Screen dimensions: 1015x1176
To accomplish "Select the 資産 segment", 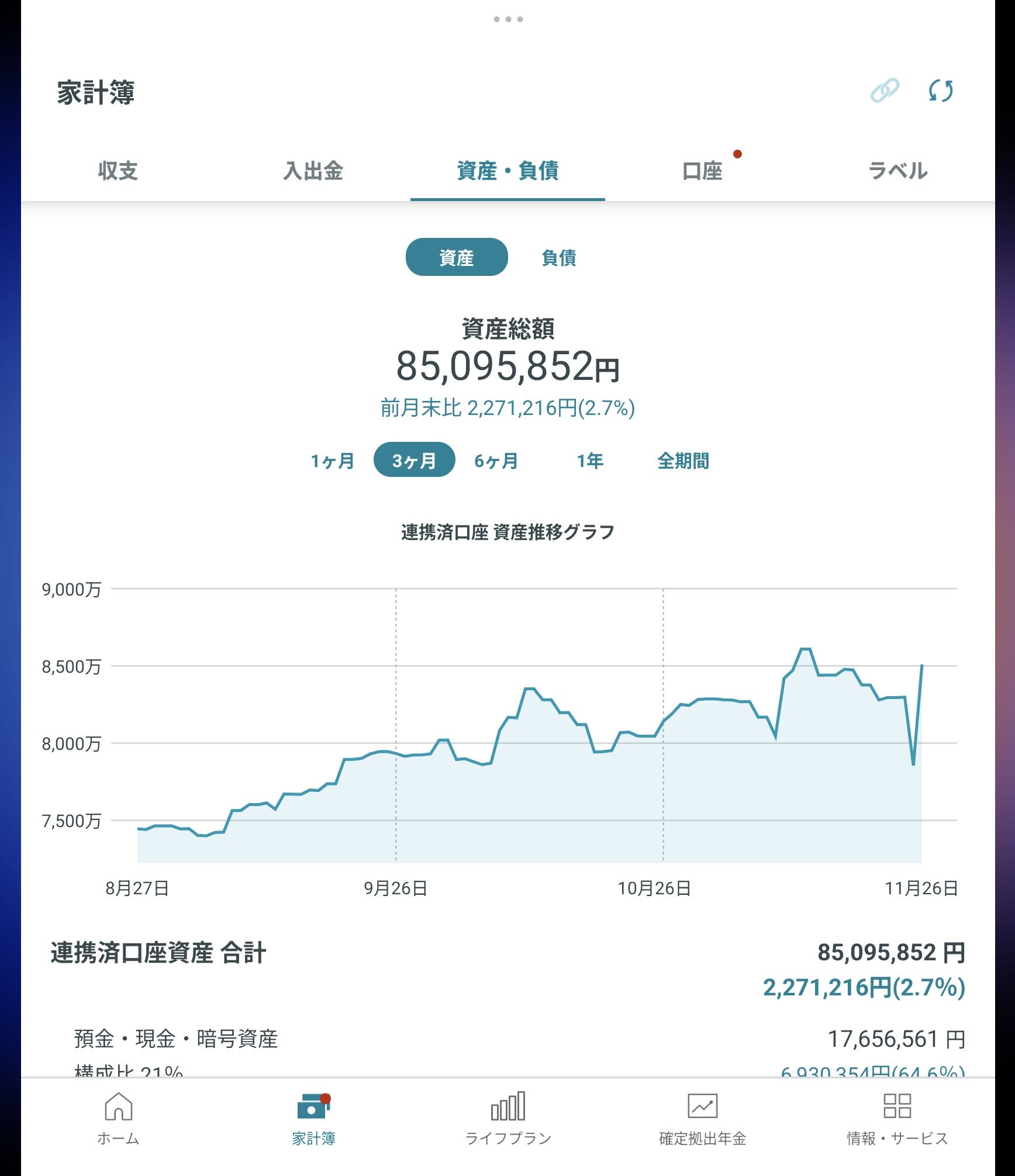I will tap(456, 257).
